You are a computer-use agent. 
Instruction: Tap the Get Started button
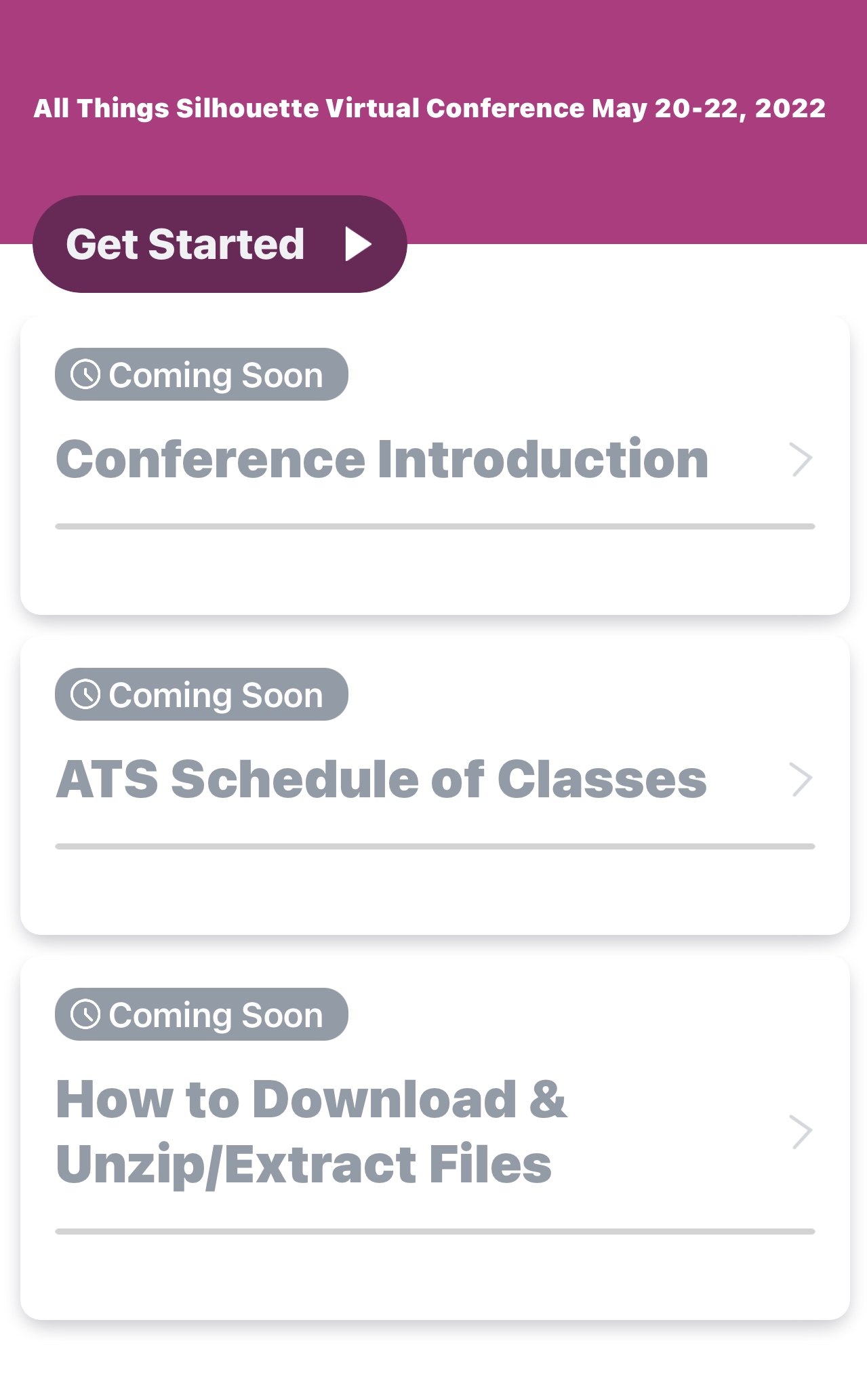click(219, 244)
